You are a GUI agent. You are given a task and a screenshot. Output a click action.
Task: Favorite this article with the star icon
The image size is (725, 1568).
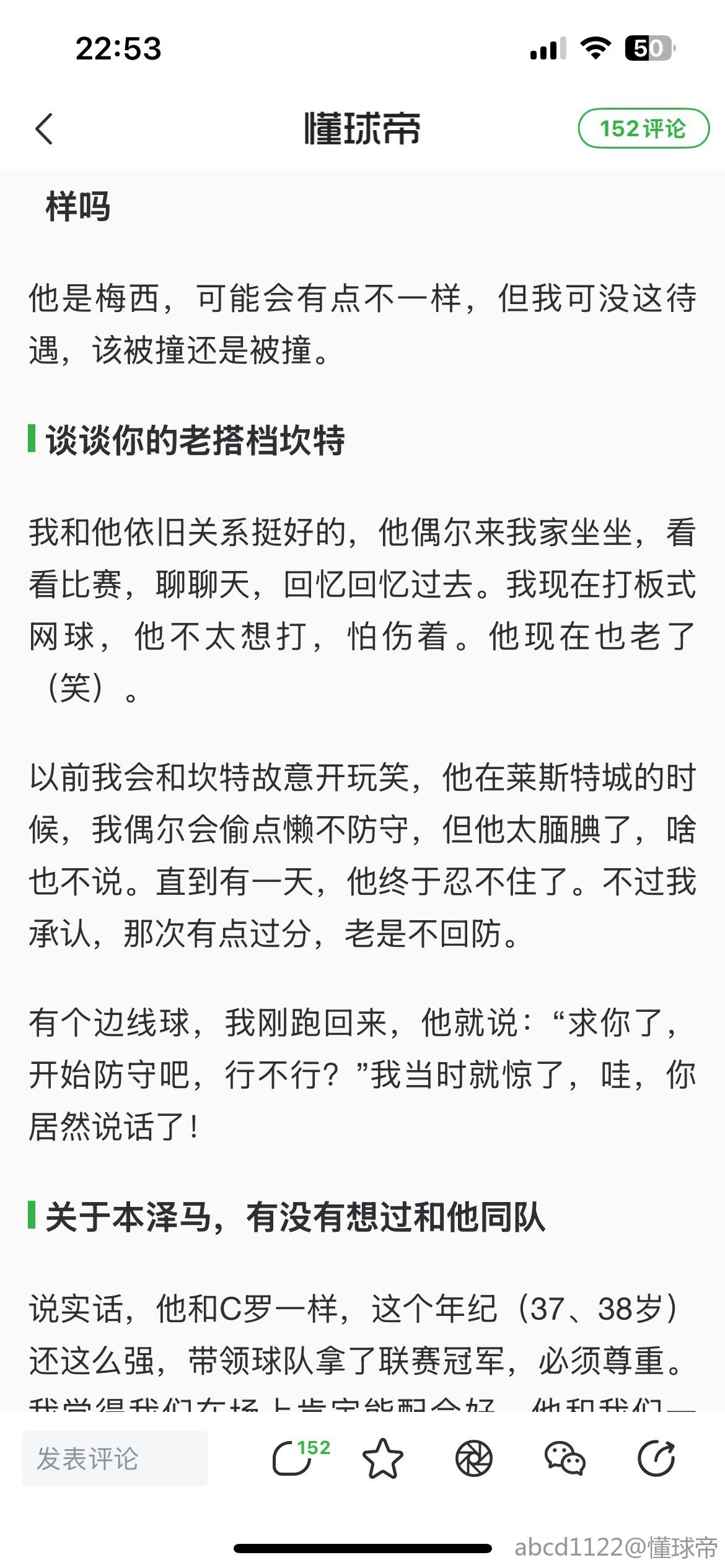coord(382,1458)
